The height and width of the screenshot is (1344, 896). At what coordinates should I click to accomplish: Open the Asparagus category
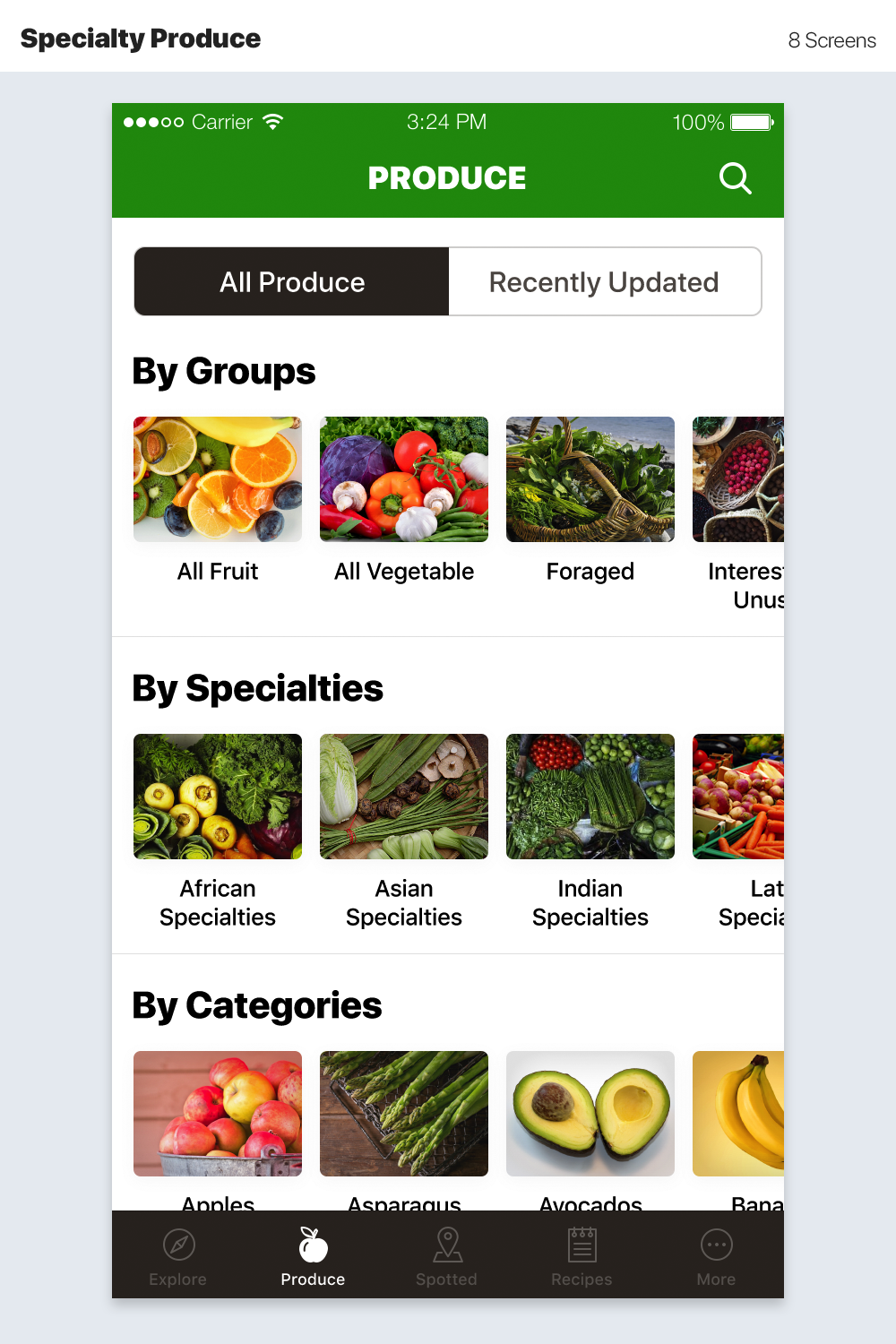click(x=403, y=1114)
